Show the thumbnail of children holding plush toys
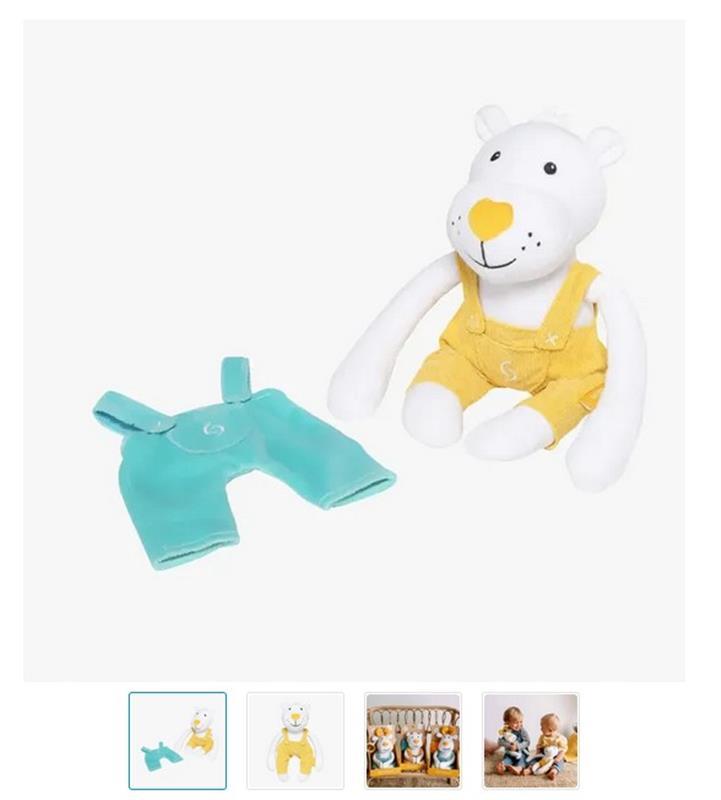Viewport: 721px width, 800px height. coord(530,741)
